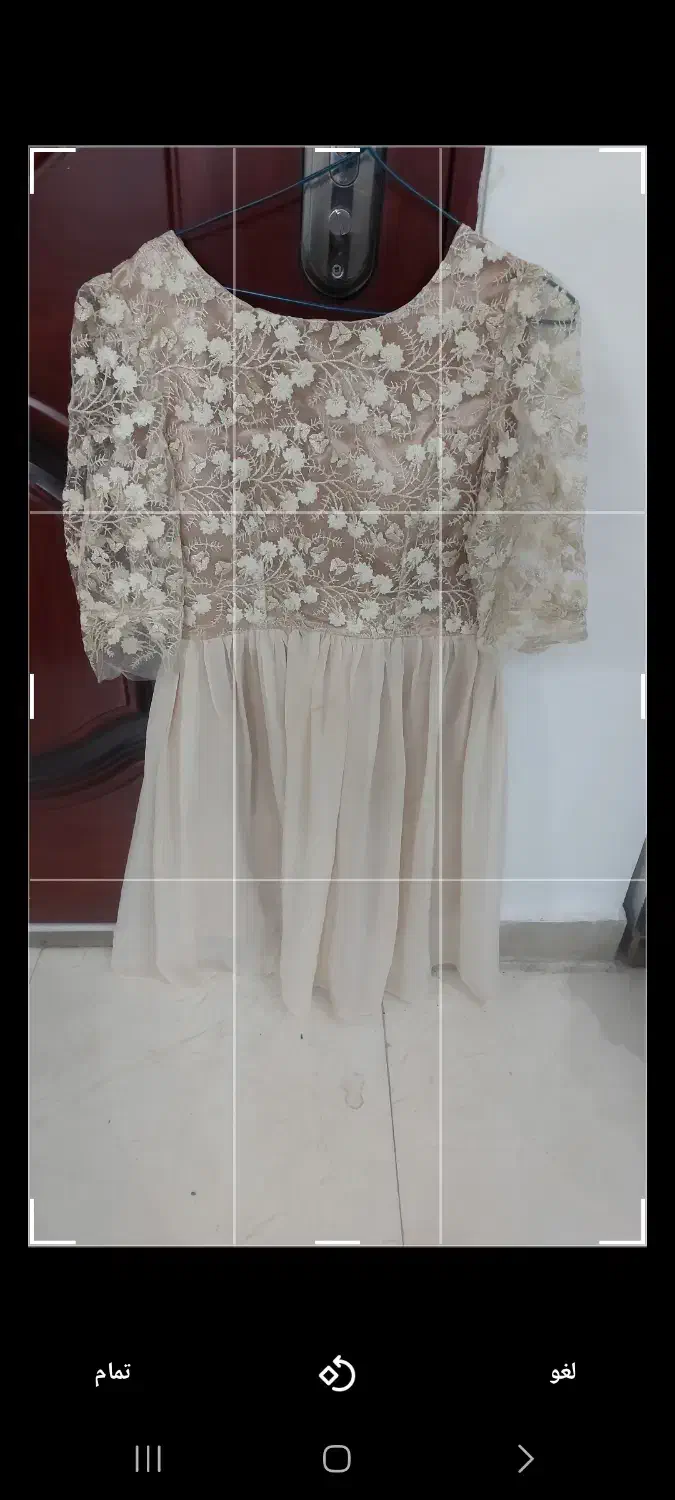Go to the home screen
The image size is (675, 1500).
click(x=337, y=1459)
